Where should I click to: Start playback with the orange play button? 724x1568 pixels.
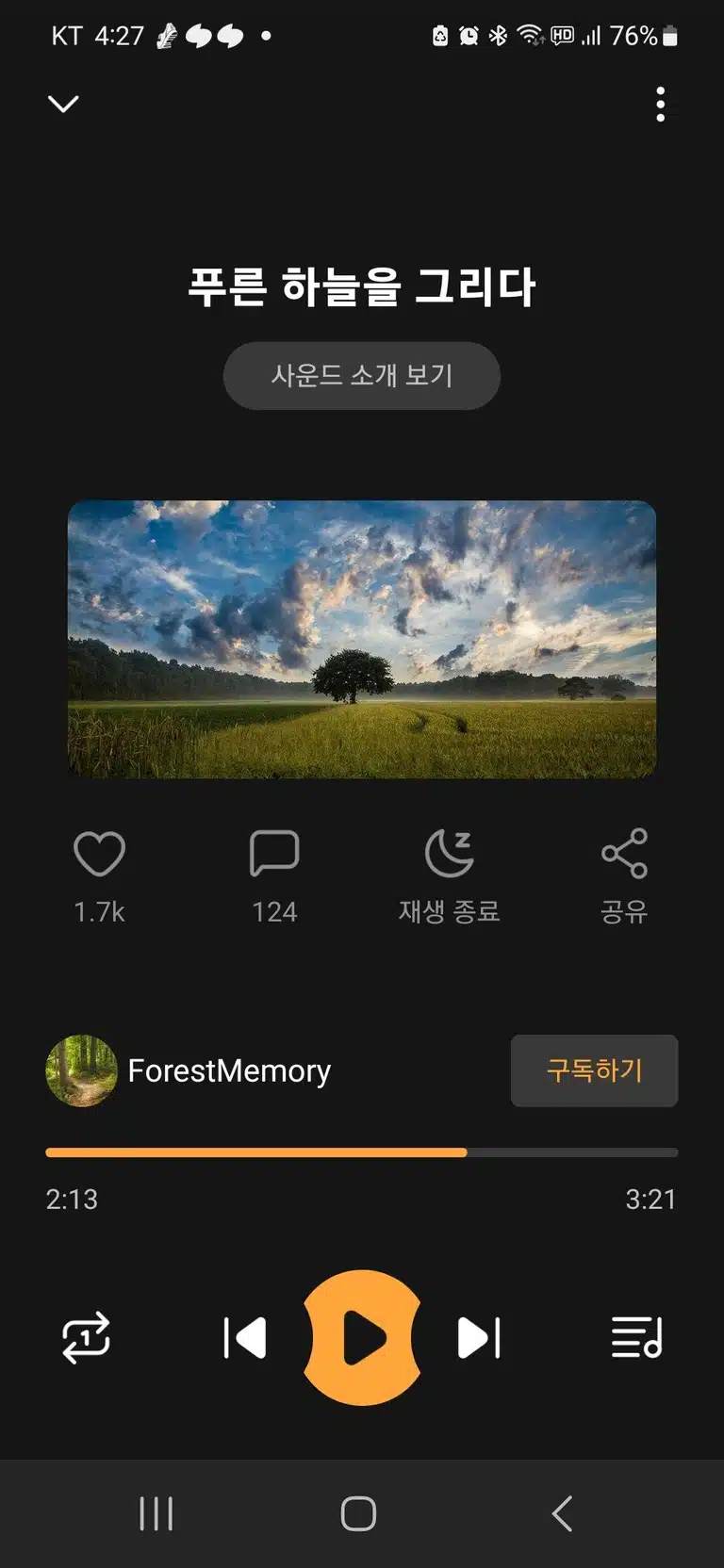click(362, 1338)
